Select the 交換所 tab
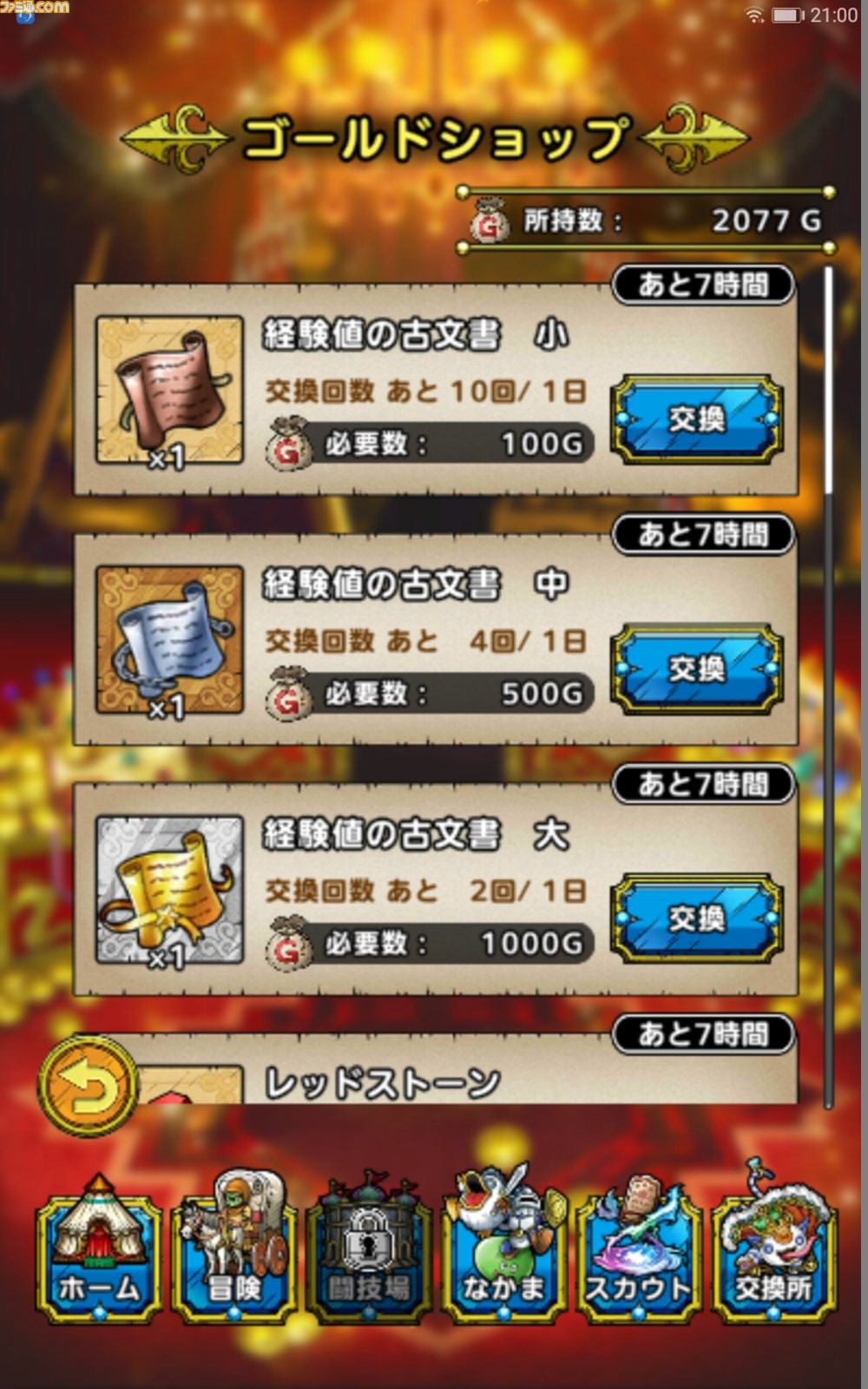Viewport: 868px width, 1389px height. 774,1250
